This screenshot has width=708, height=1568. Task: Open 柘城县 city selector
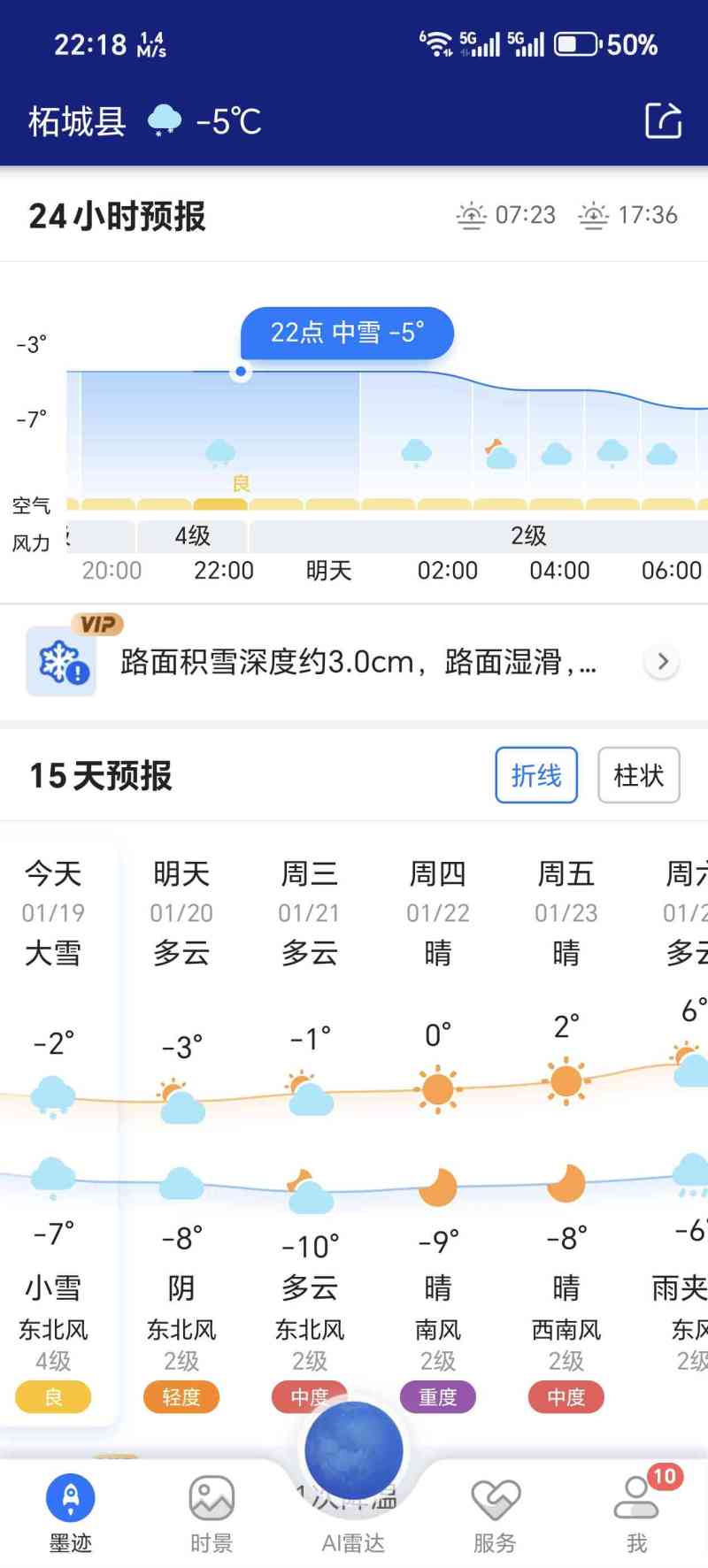pos(77,121)
